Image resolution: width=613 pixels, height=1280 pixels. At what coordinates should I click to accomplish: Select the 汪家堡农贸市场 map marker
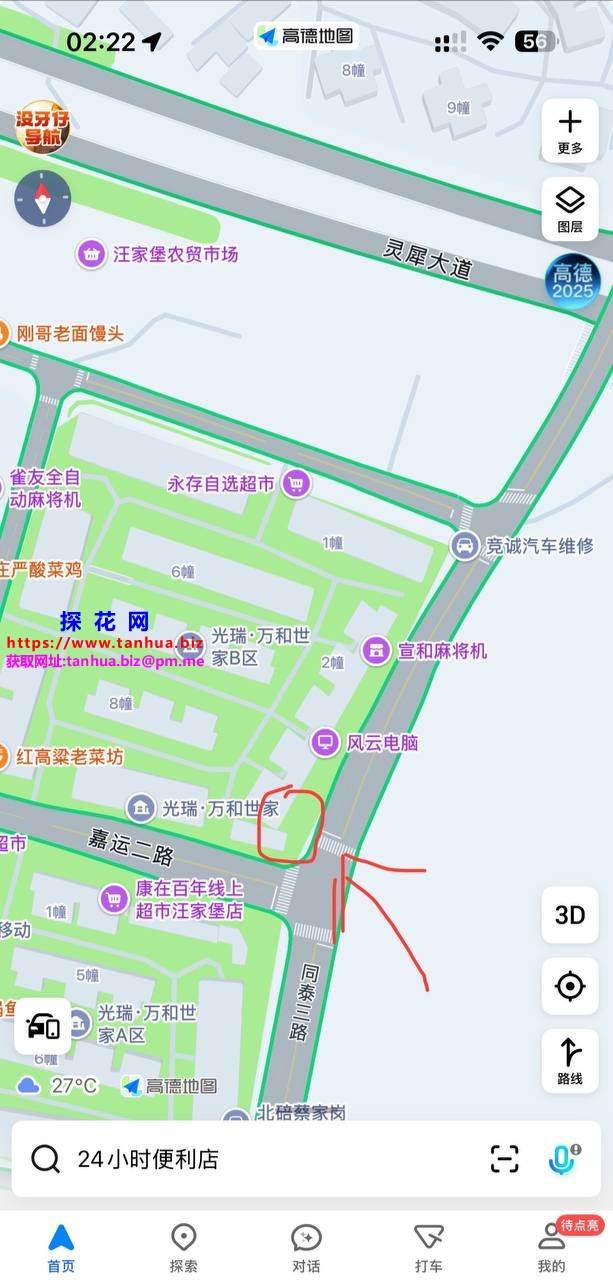[92, 254]
